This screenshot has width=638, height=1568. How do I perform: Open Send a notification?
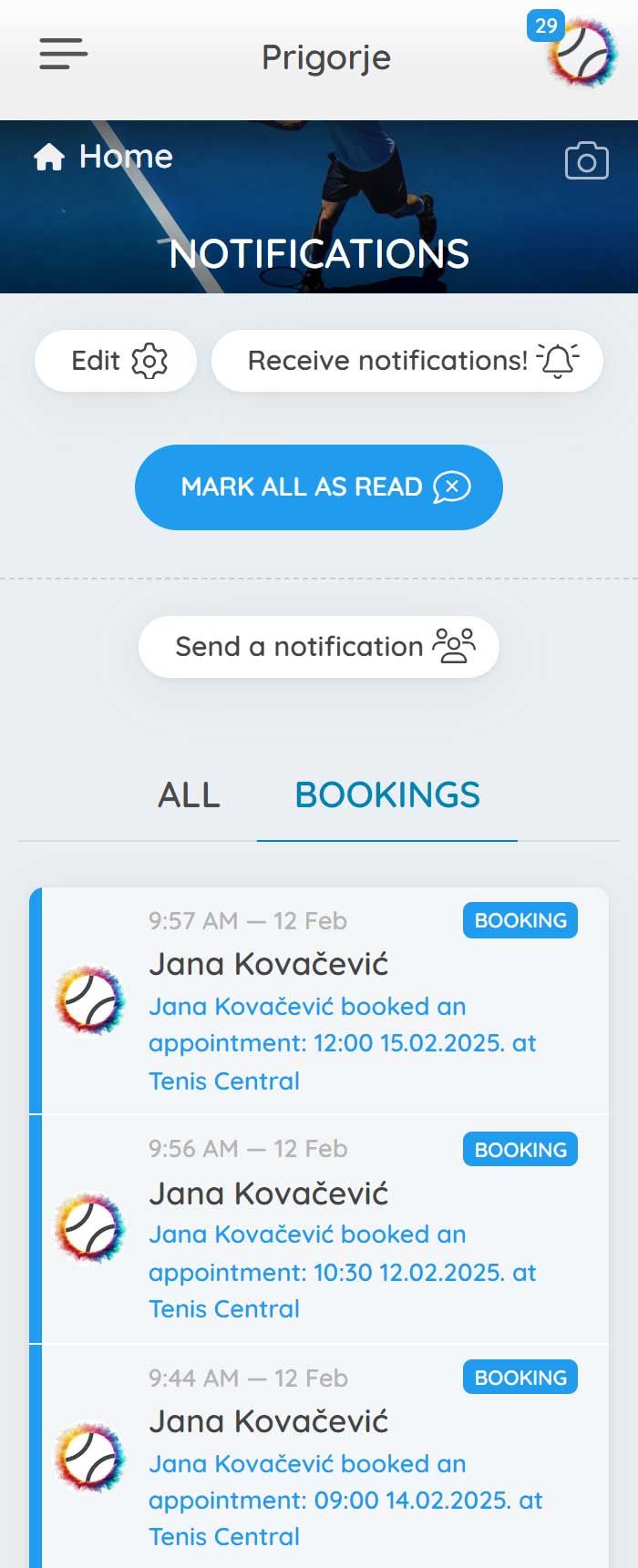[x=319, y=647]
